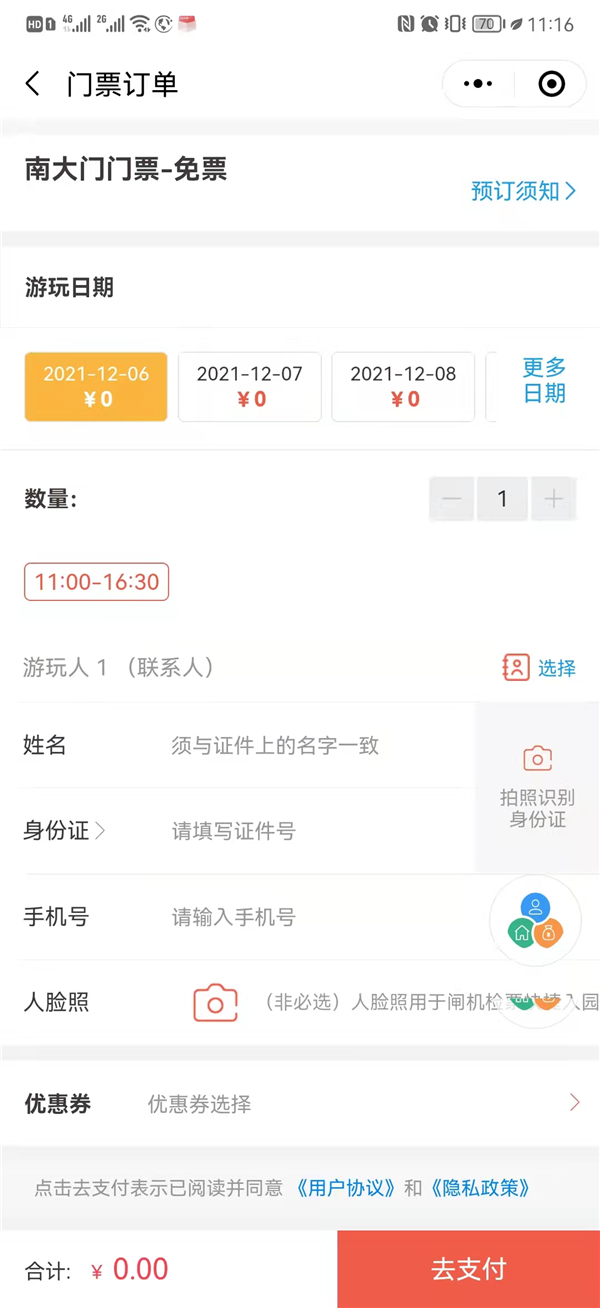600x1308 pixels.
Task: Decrease the ticket quantity
Action: pyautogui.click(x=452, y=499)
